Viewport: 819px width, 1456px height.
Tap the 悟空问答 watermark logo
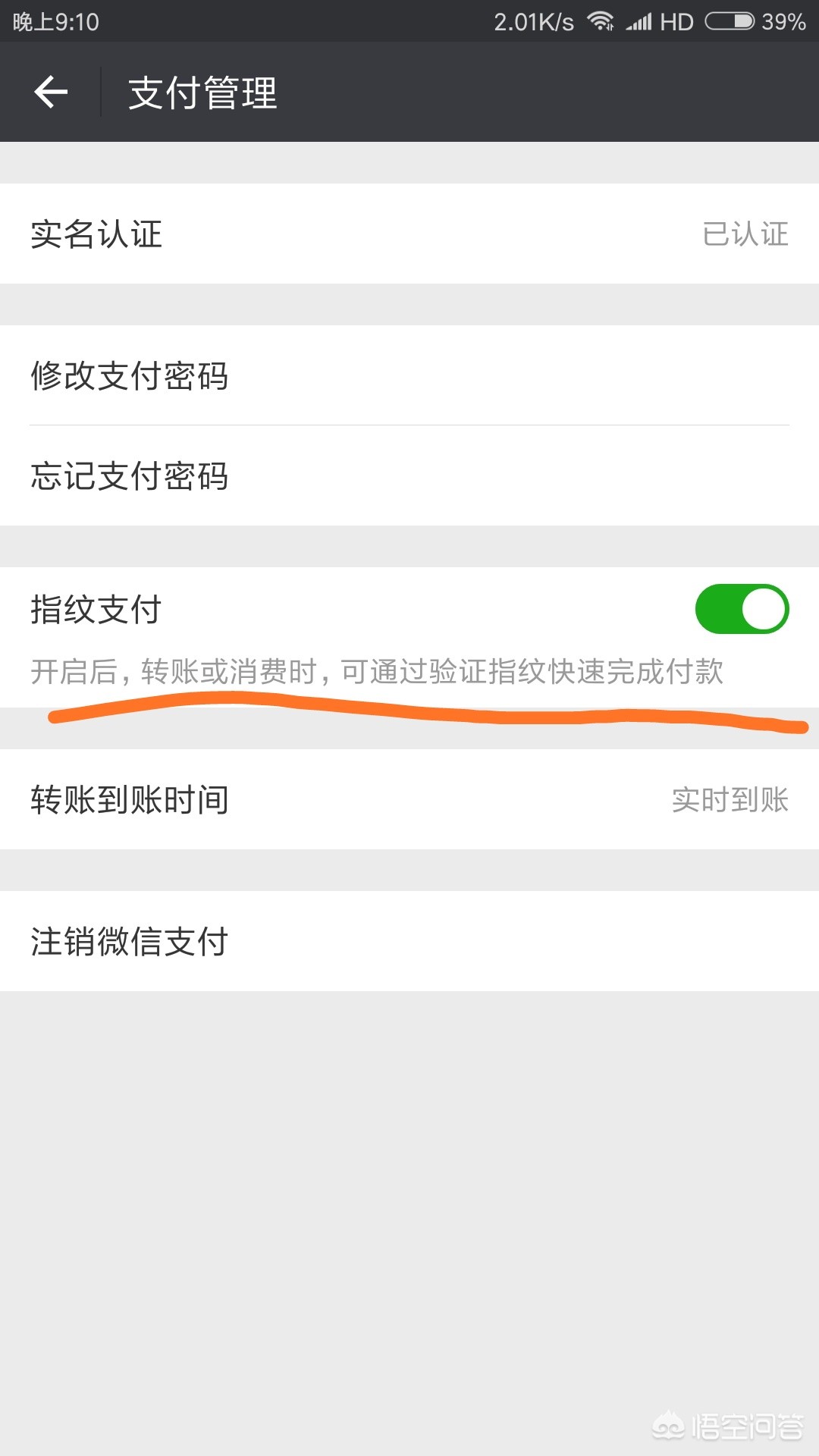728,1426
